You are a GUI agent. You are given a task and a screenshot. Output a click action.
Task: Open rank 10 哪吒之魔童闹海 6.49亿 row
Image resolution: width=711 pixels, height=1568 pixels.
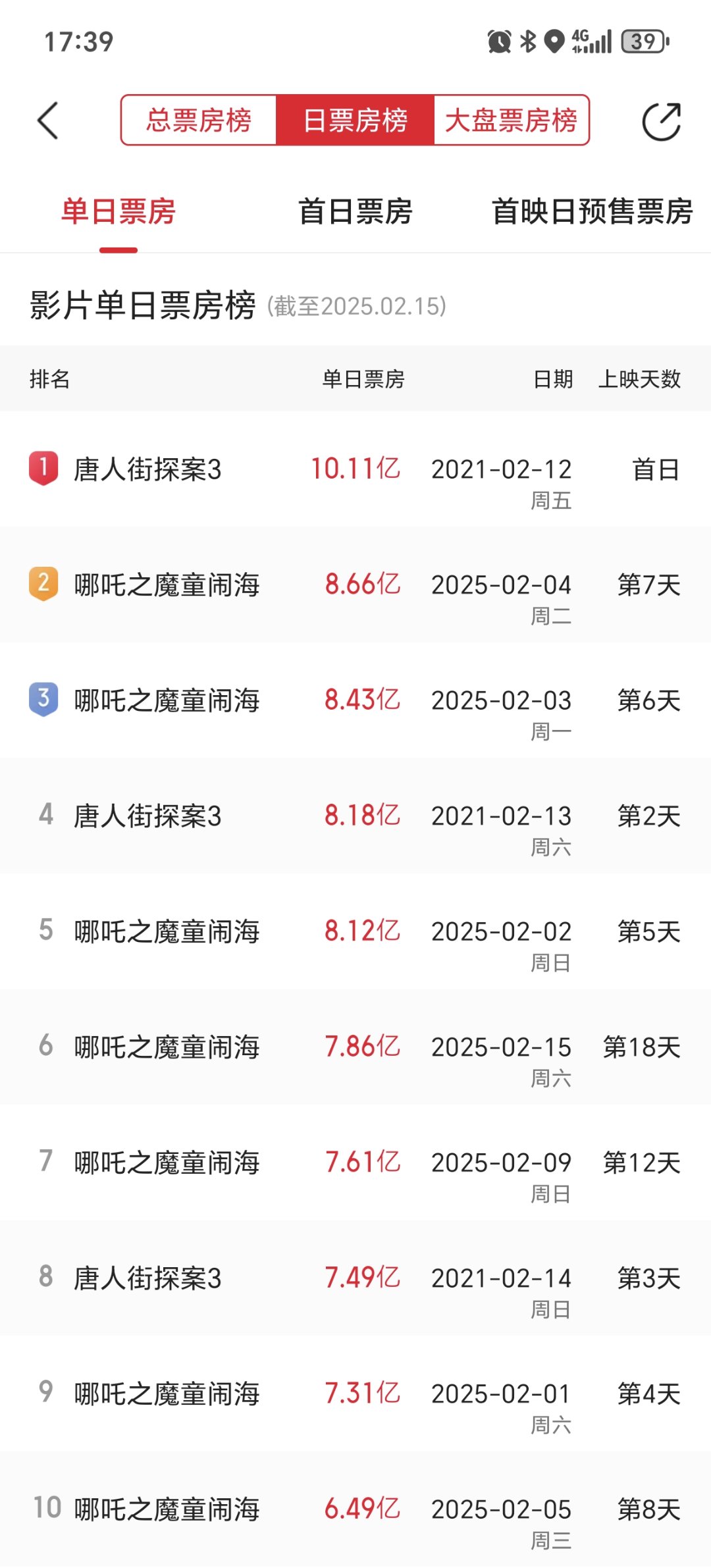[x=355, y=1509]
